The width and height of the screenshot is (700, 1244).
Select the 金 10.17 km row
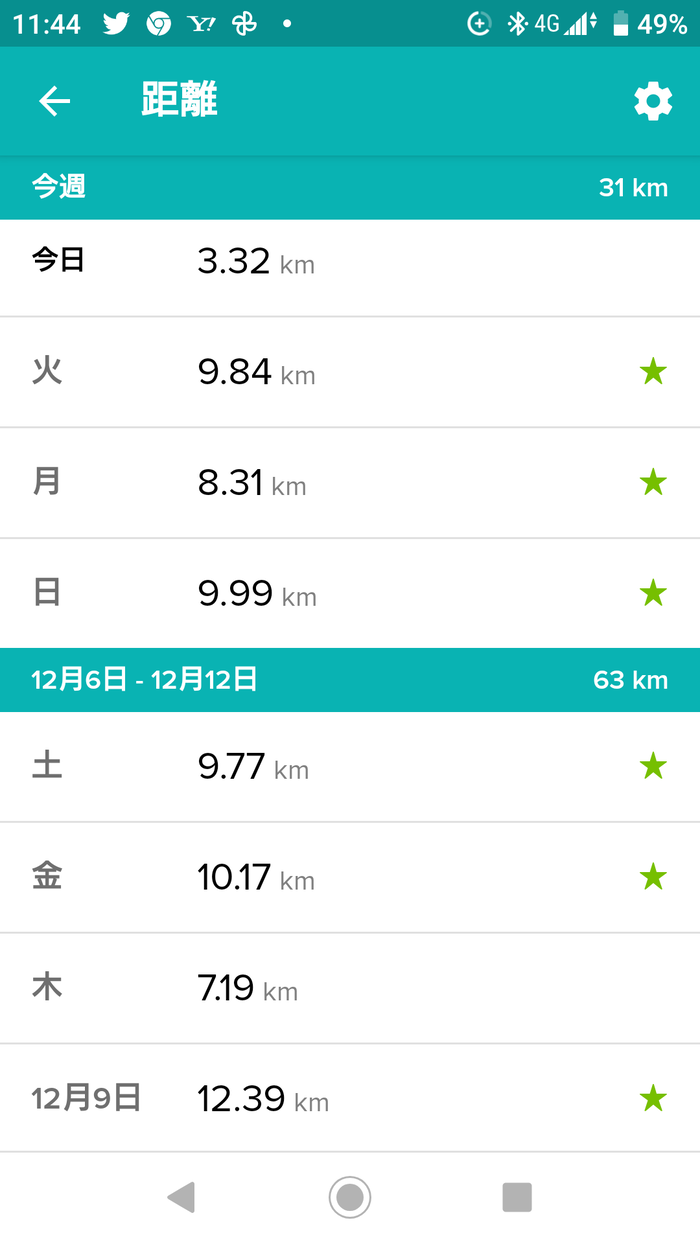click(350, 878)
